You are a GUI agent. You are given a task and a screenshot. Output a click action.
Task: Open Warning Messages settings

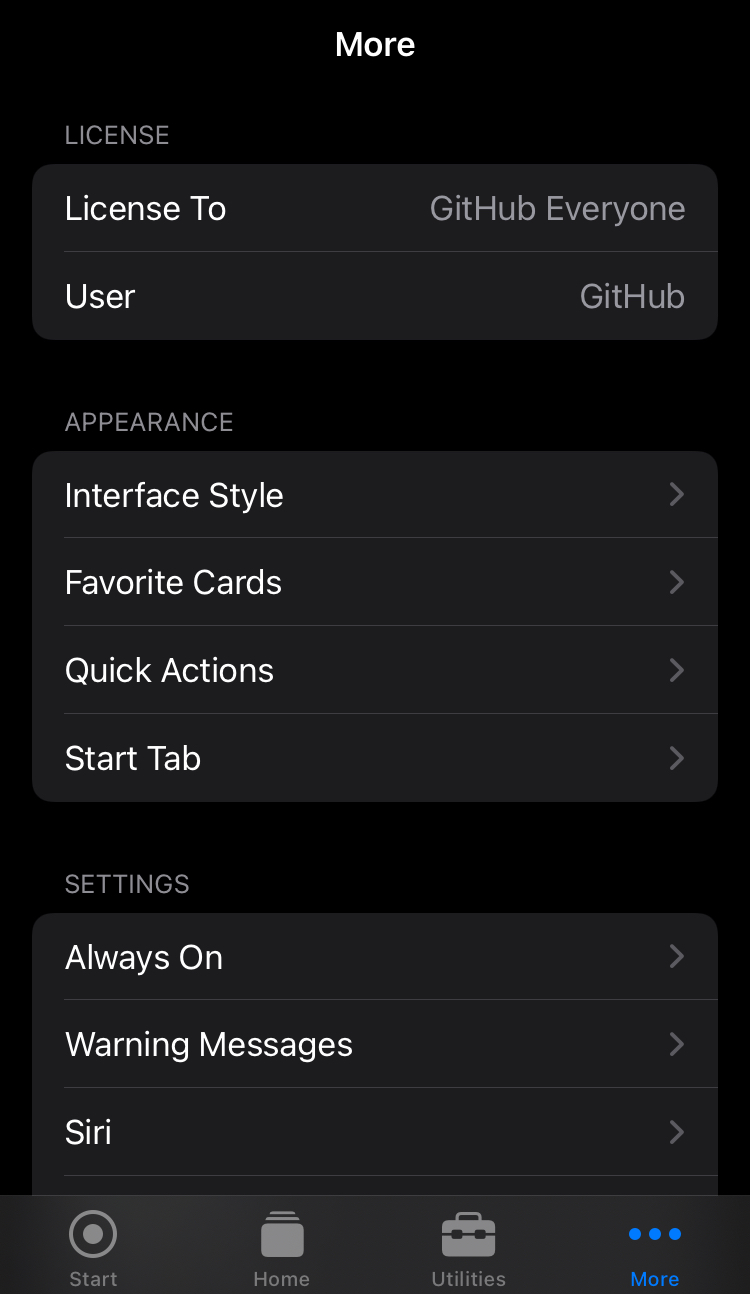(375, 1043)
